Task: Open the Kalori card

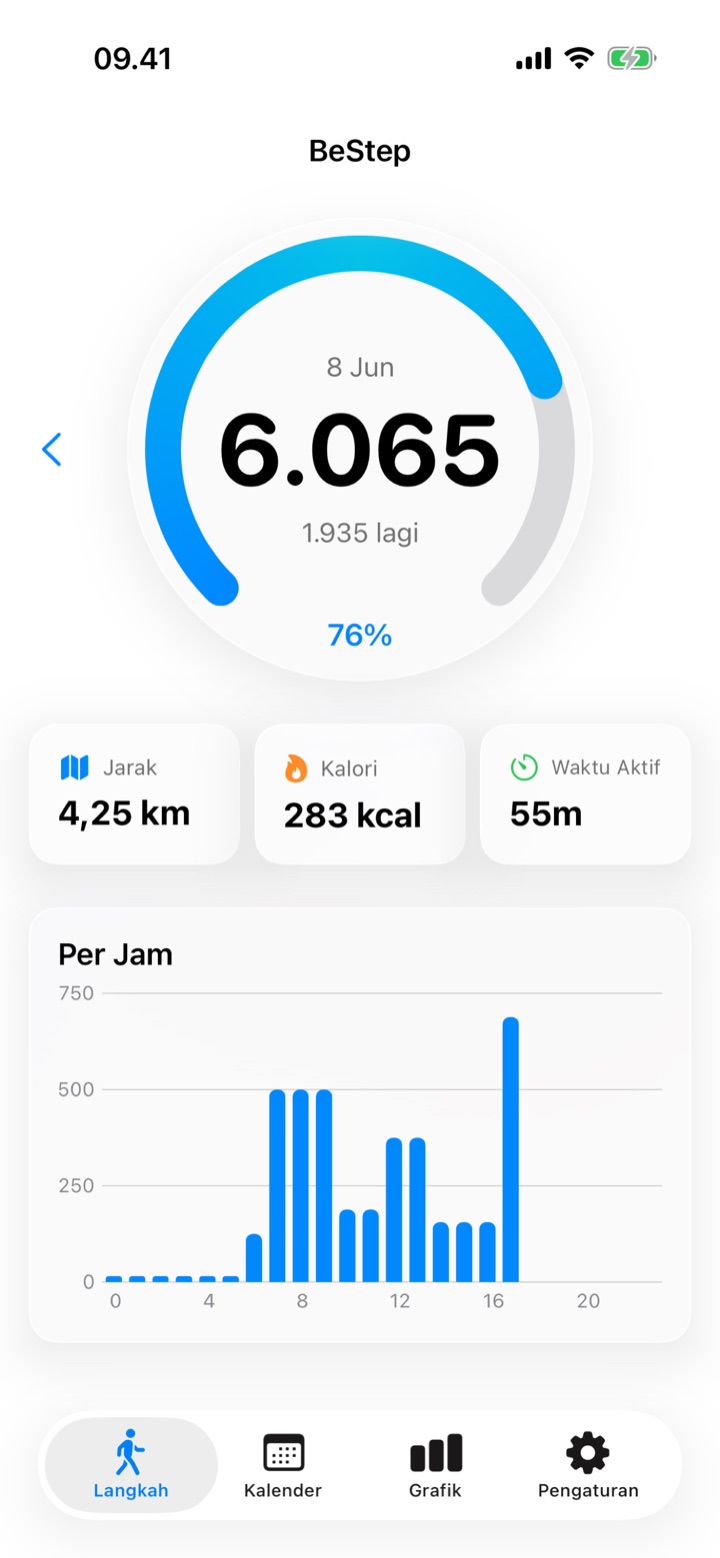Action: pos(360,794)
